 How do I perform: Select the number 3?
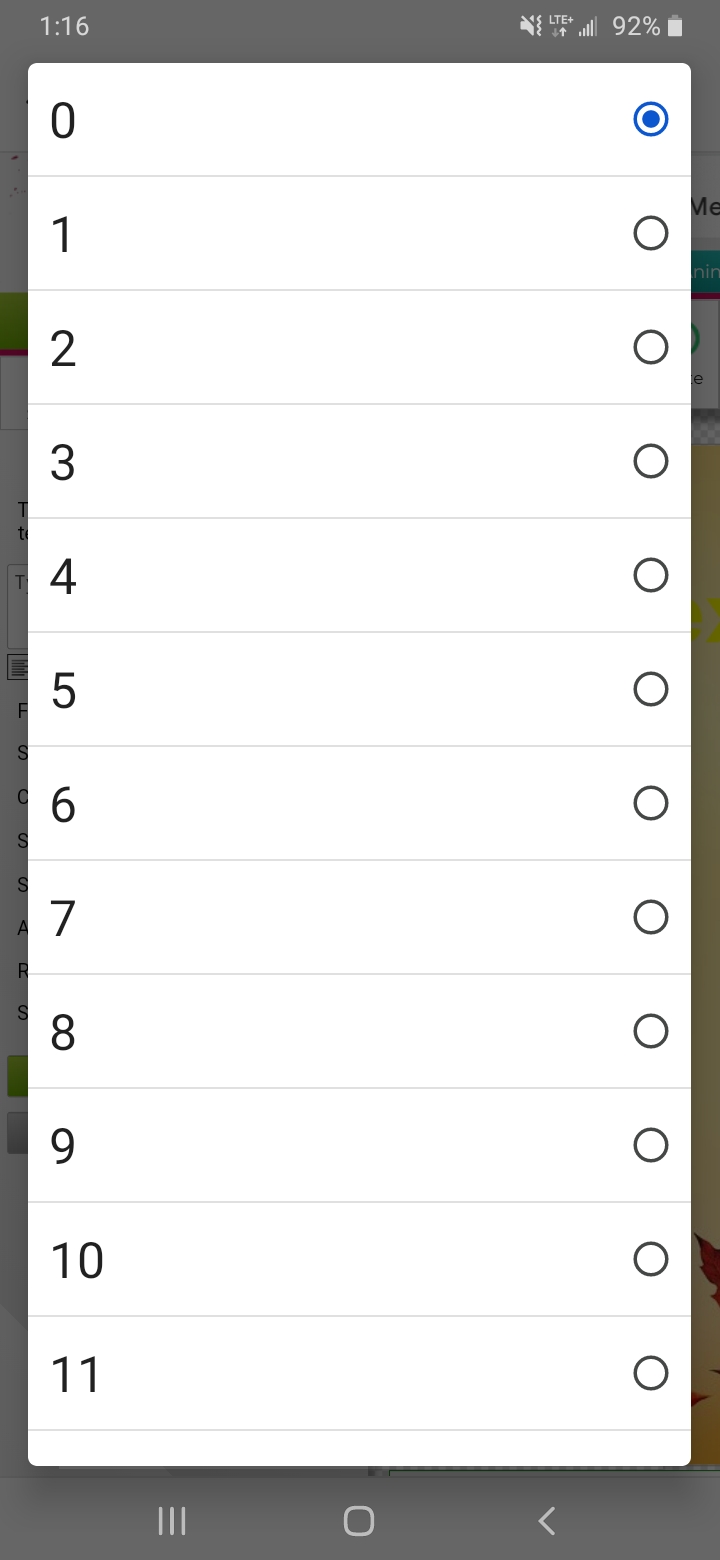pyautogui.click(x=359, y=462)
